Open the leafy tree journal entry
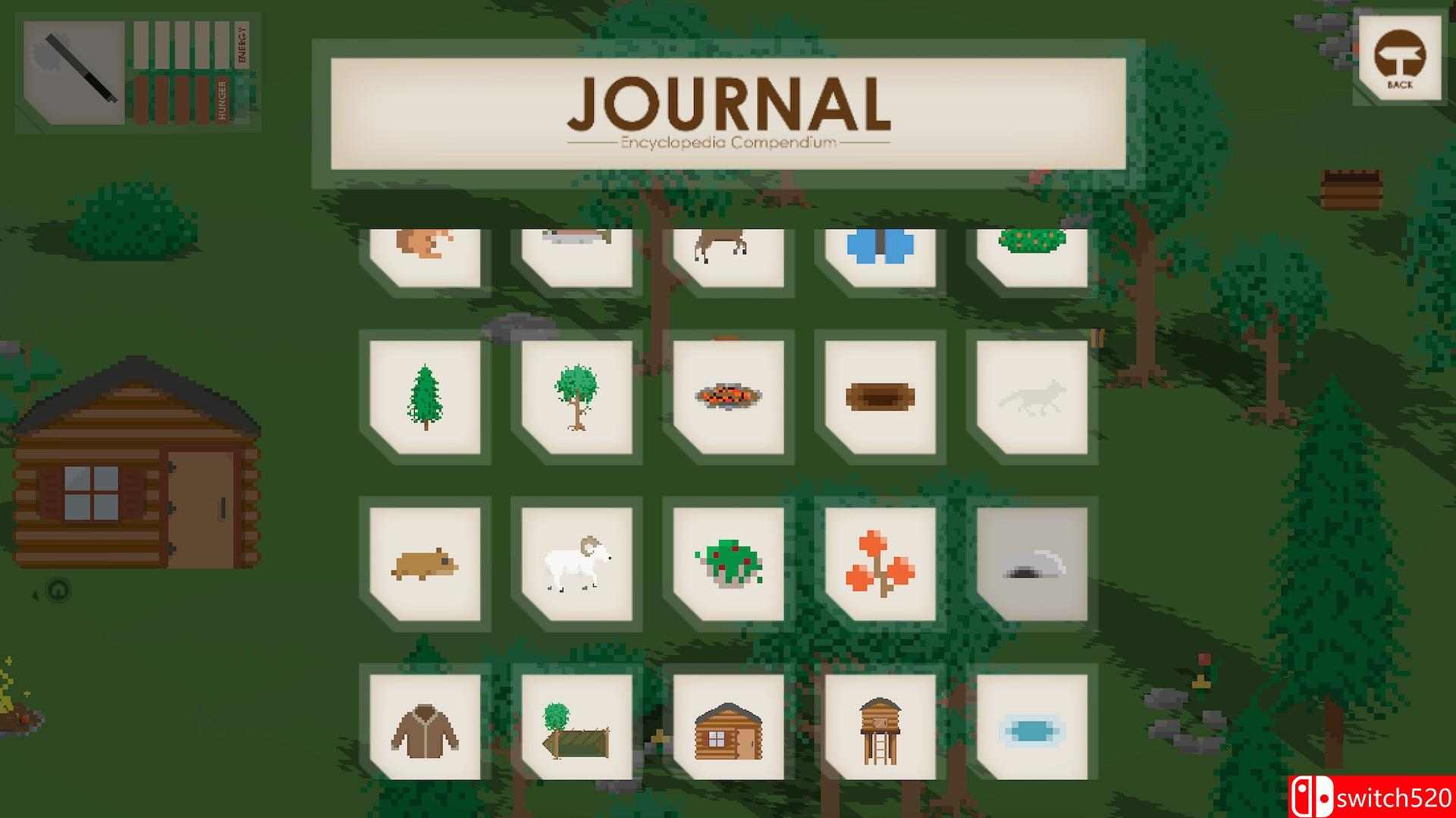Image resolution: width=1456 pixels, height=818 pixels. [576, 397]
